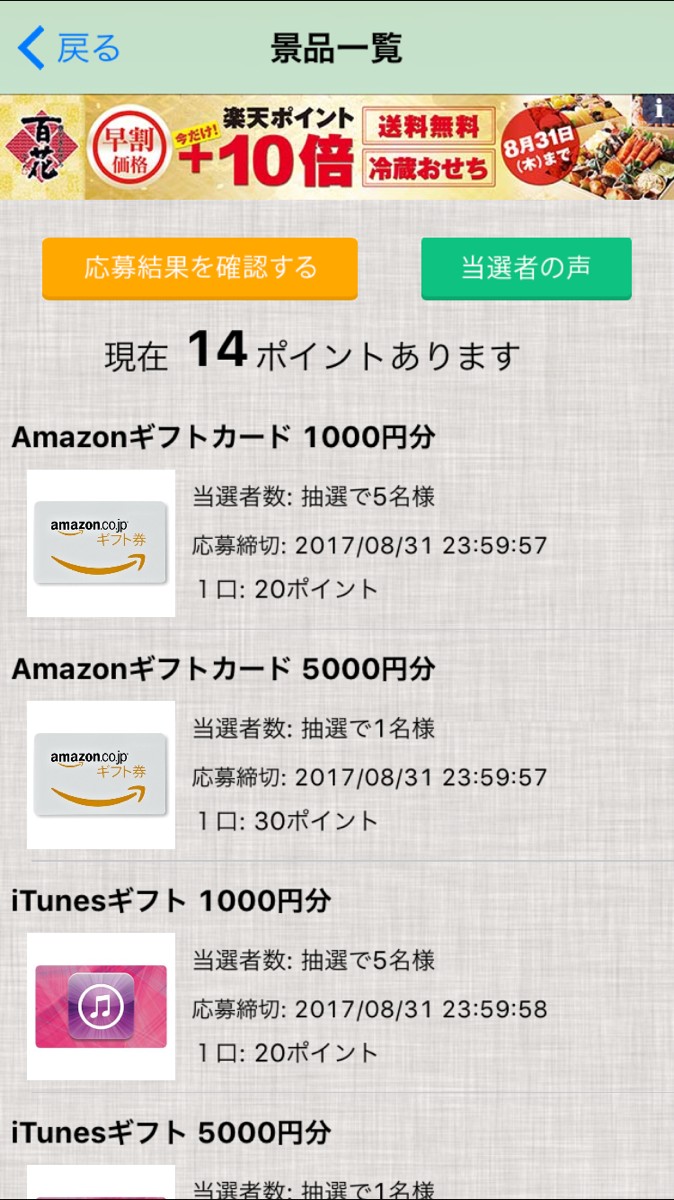
Task: Check results with 応募結果を確認する
Action: point(200,268)
